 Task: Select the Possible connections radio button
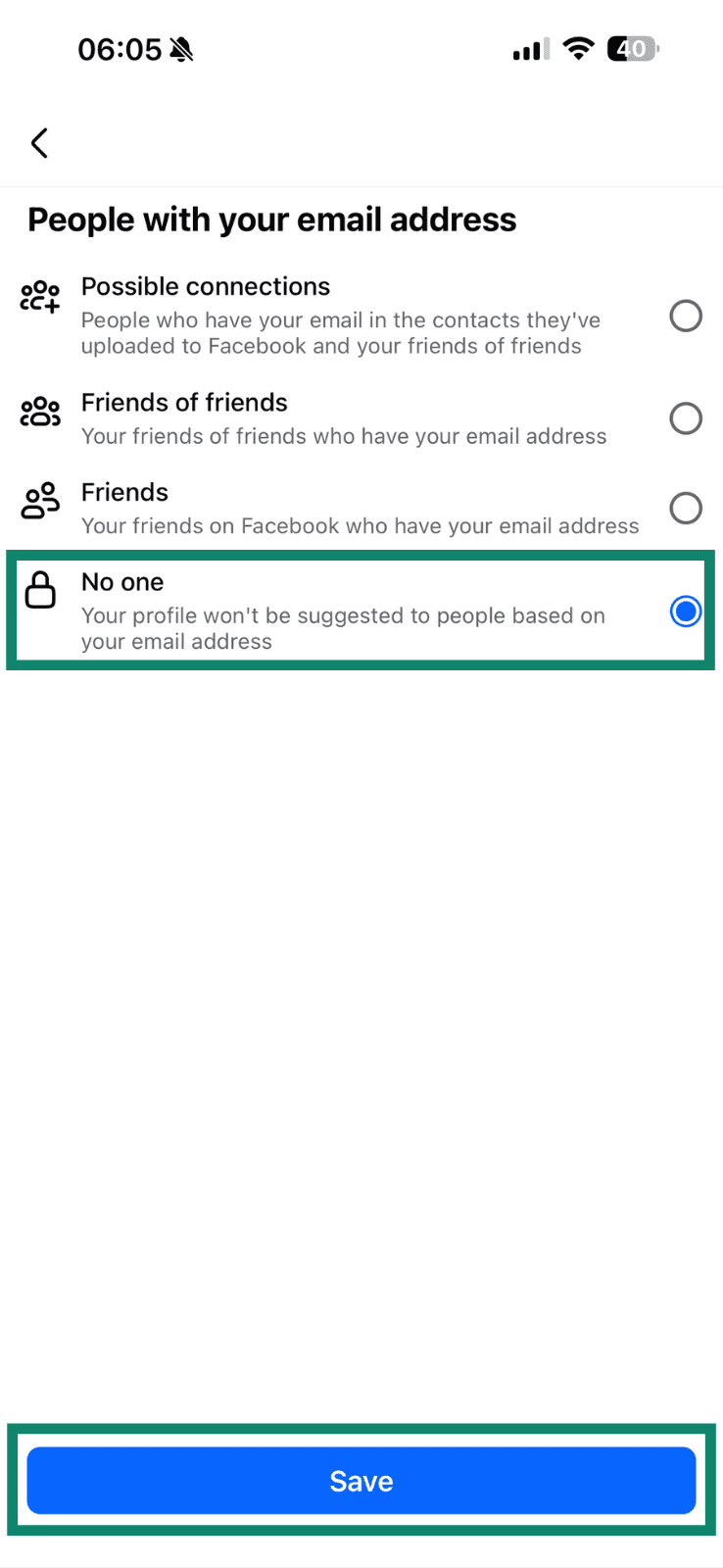click(x=686, y=316)
